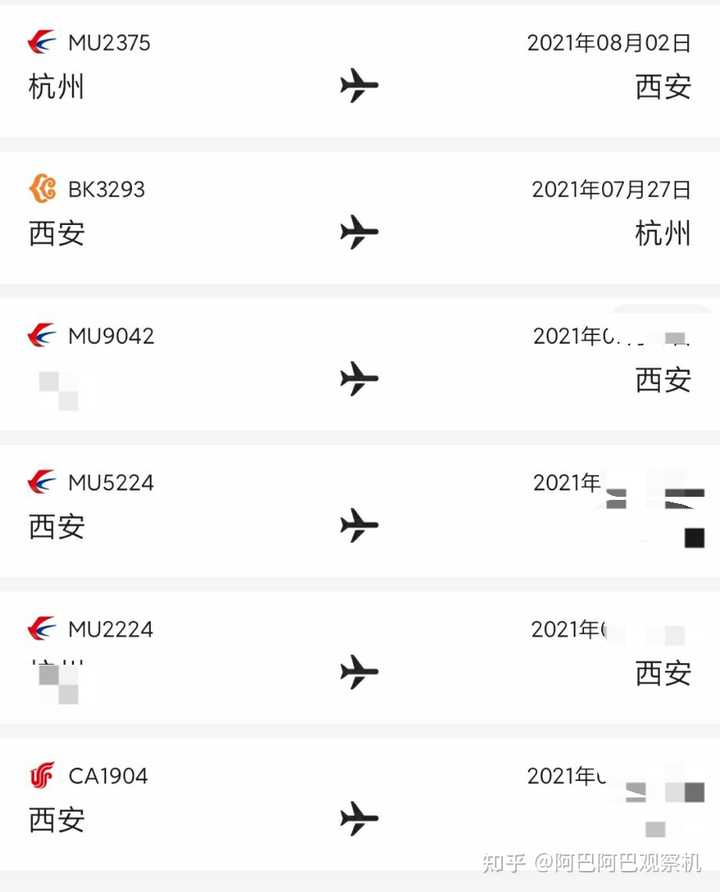The width and height of the screenshot is (720, 892).
Task: Open flight MU2375 from 杭州 to 西安
Action: (x=360, y=68)
